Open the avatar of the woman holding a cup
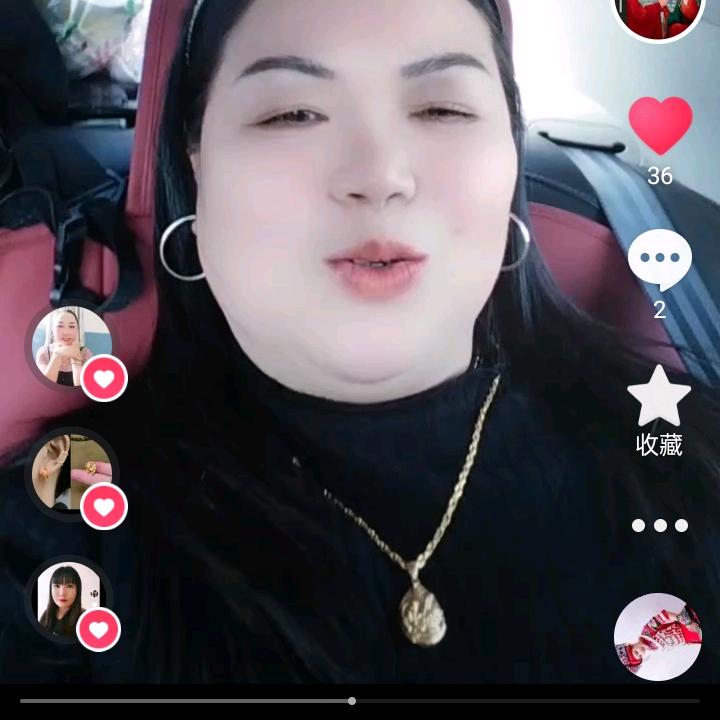 69,345
